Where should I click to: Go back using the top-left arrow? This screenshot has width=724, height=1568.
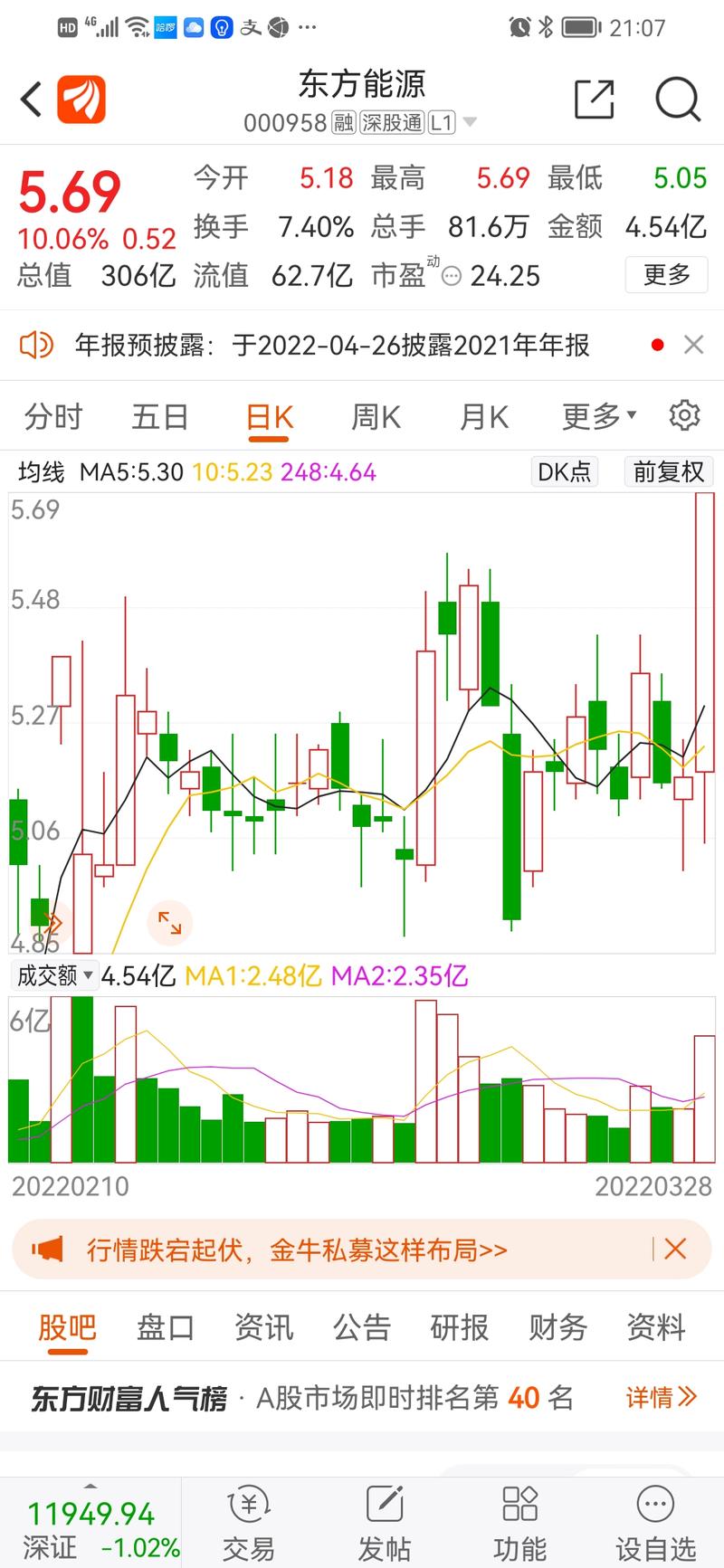click(32, 100)
